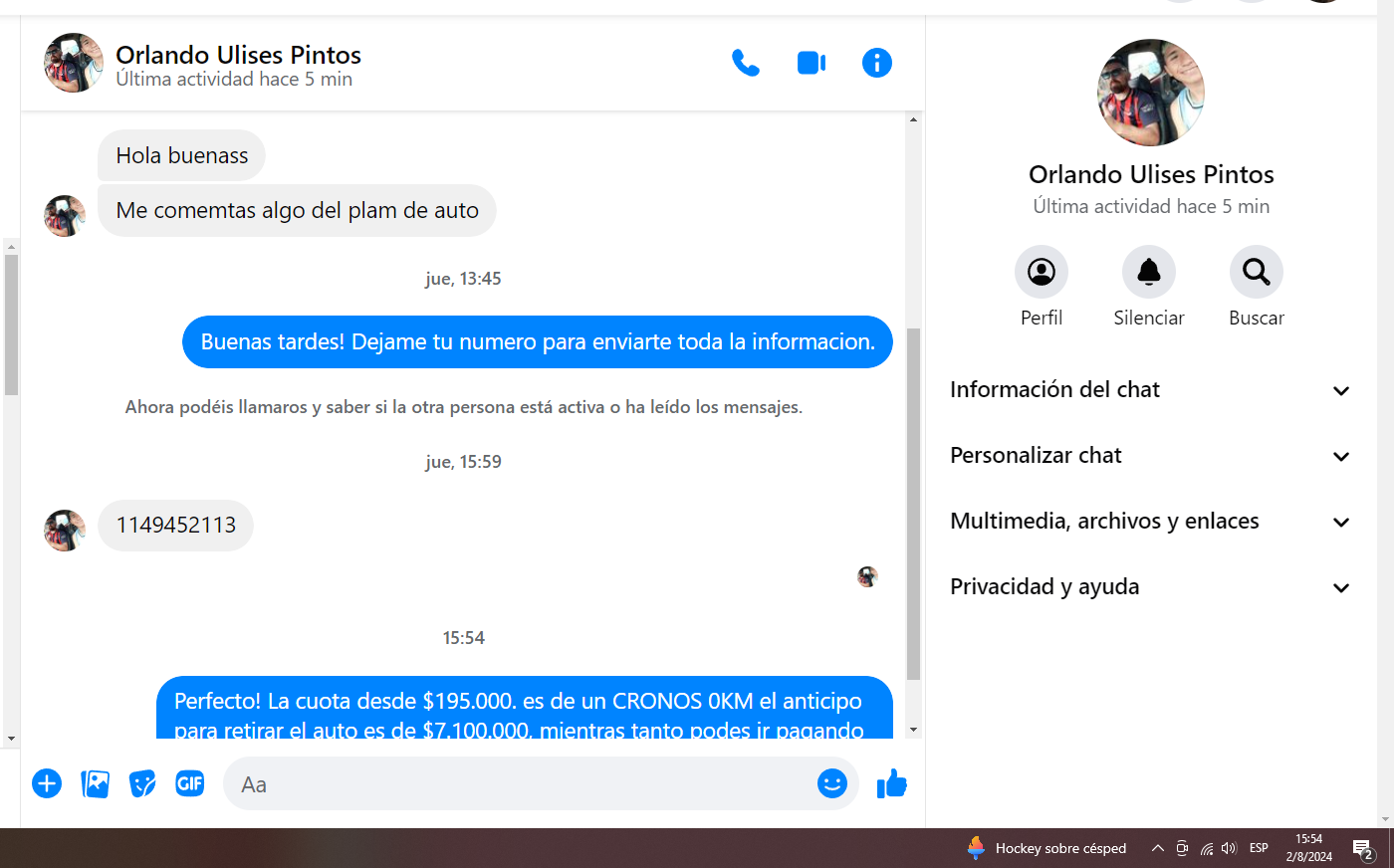Start a voice call with Orlando

[745, 63]
